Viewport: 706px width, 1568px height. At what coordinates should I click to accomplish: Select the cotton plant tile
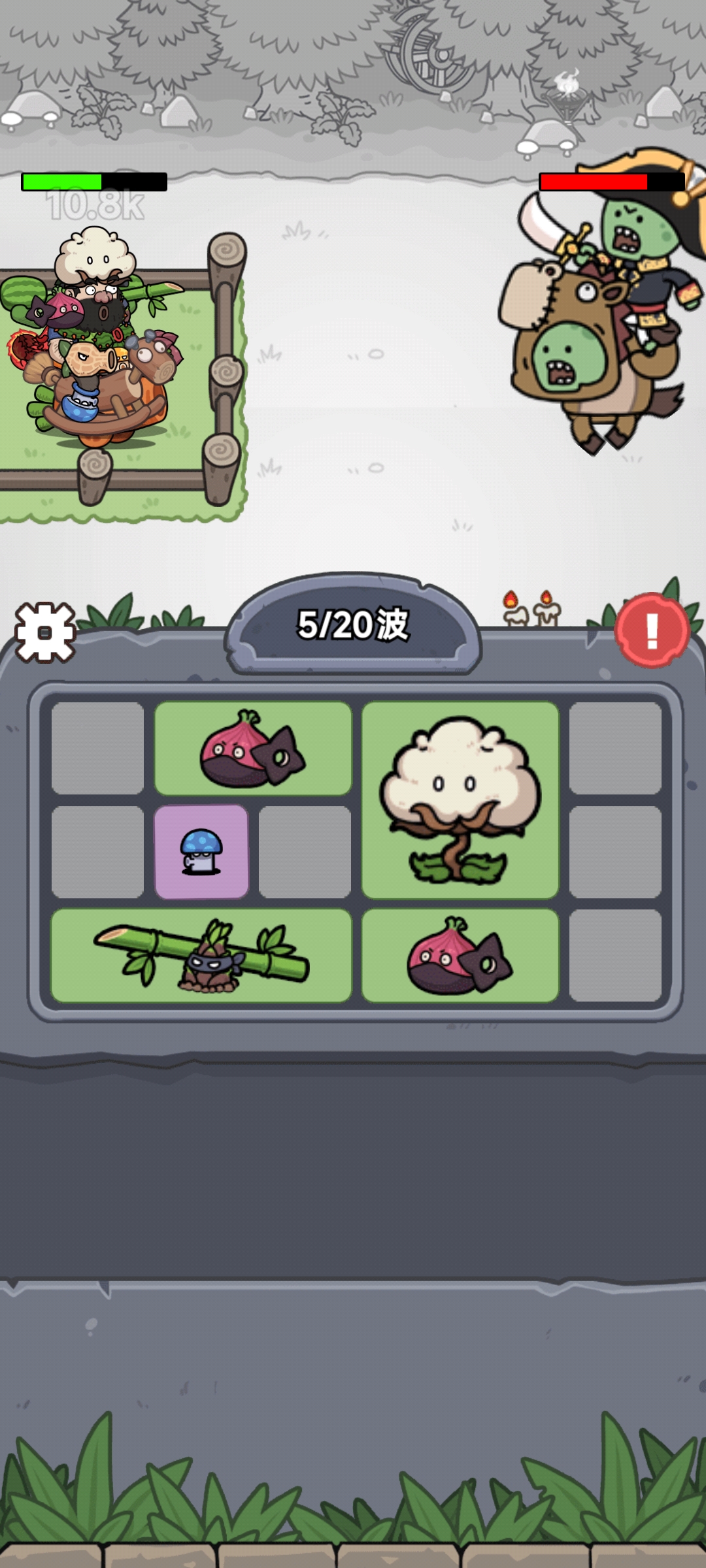[x=460, y=800]
